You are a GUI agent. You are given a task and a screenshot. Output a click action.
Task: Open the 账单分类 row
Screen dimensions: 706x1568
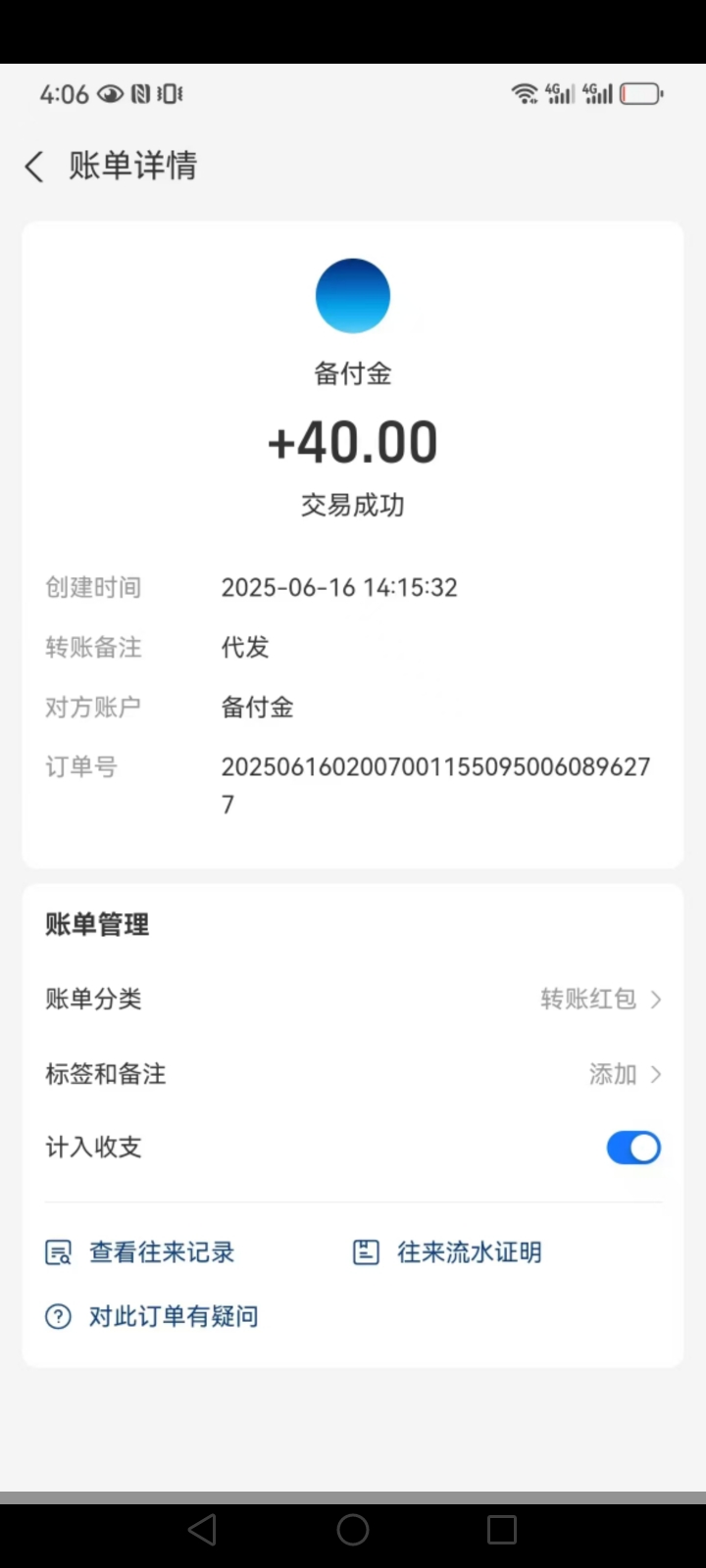point(353,999)
